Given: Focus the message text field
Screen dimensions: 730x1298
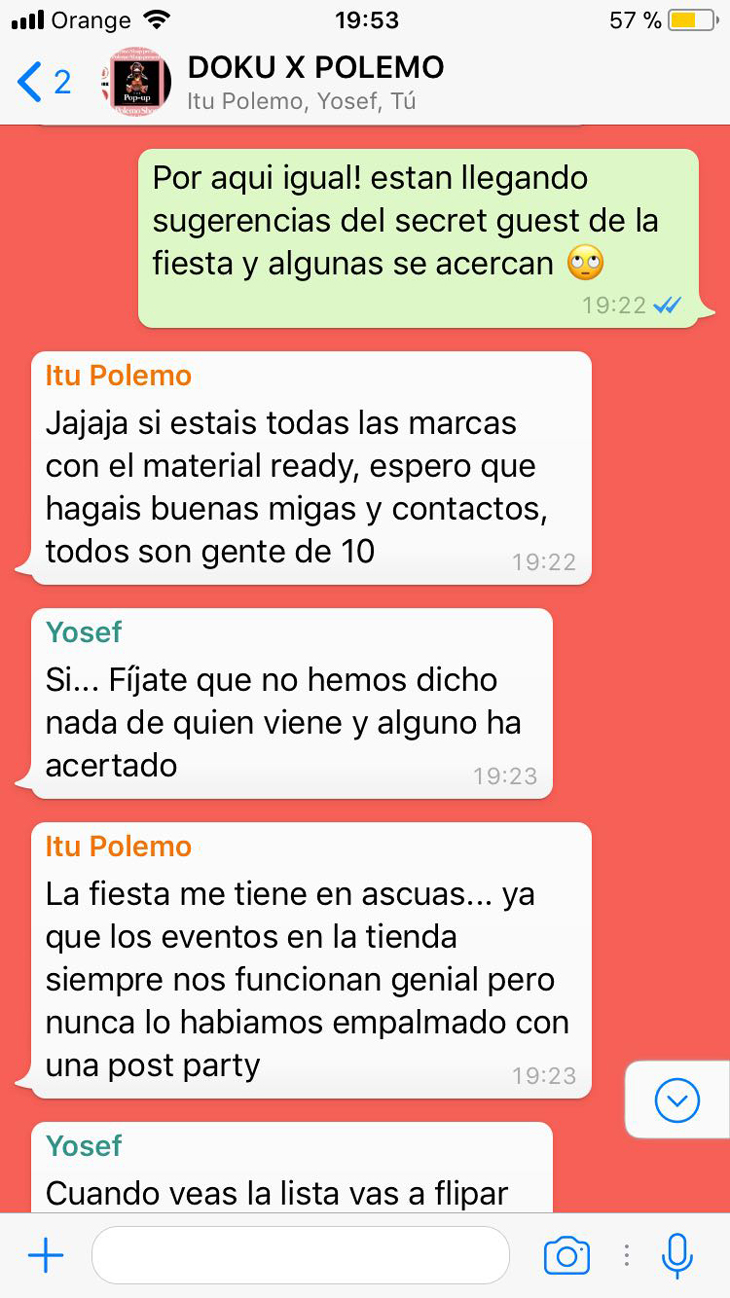Looking at the screenshot, I should [x=300, y=1256].
